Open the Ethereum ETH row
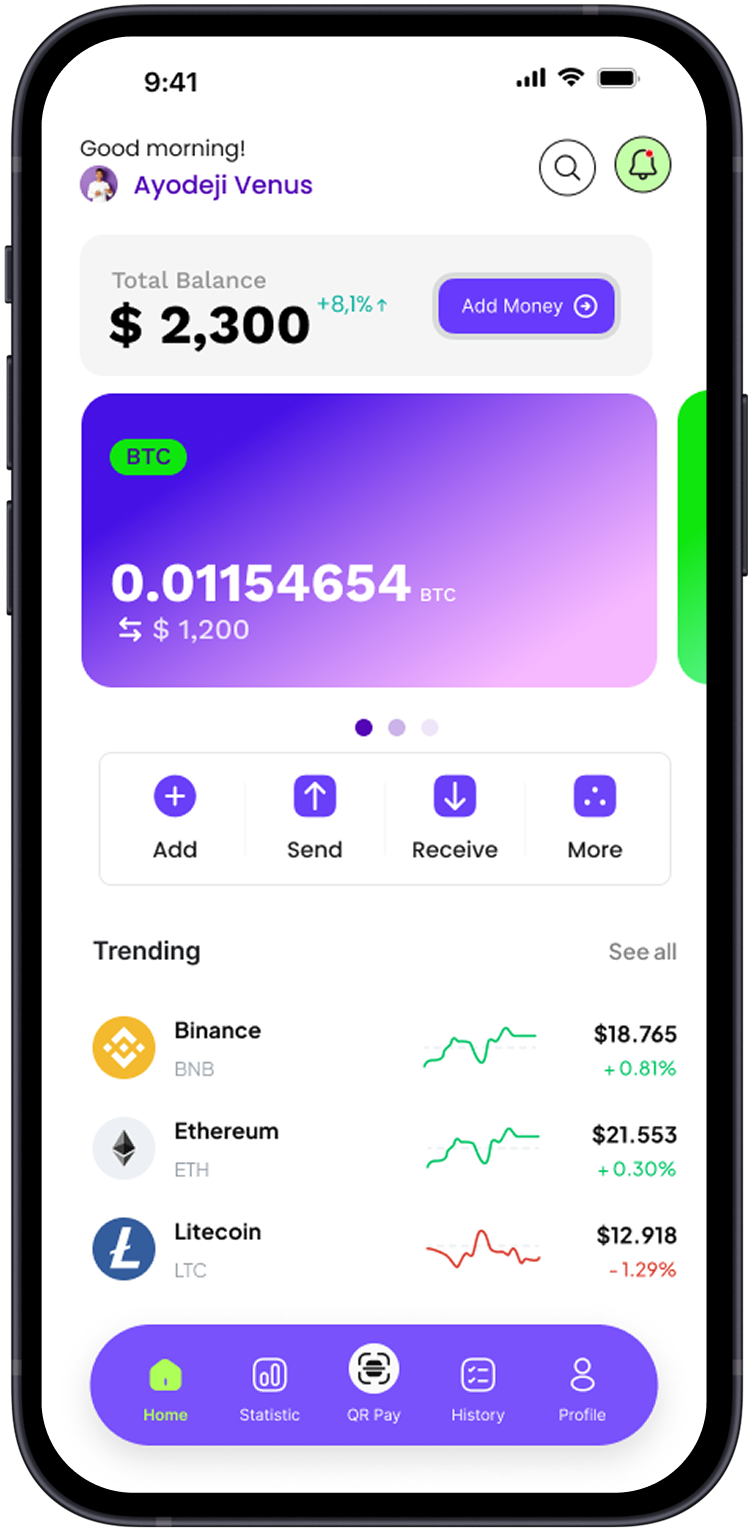This screenshot has width=753, height=1538. (384, 1149)
